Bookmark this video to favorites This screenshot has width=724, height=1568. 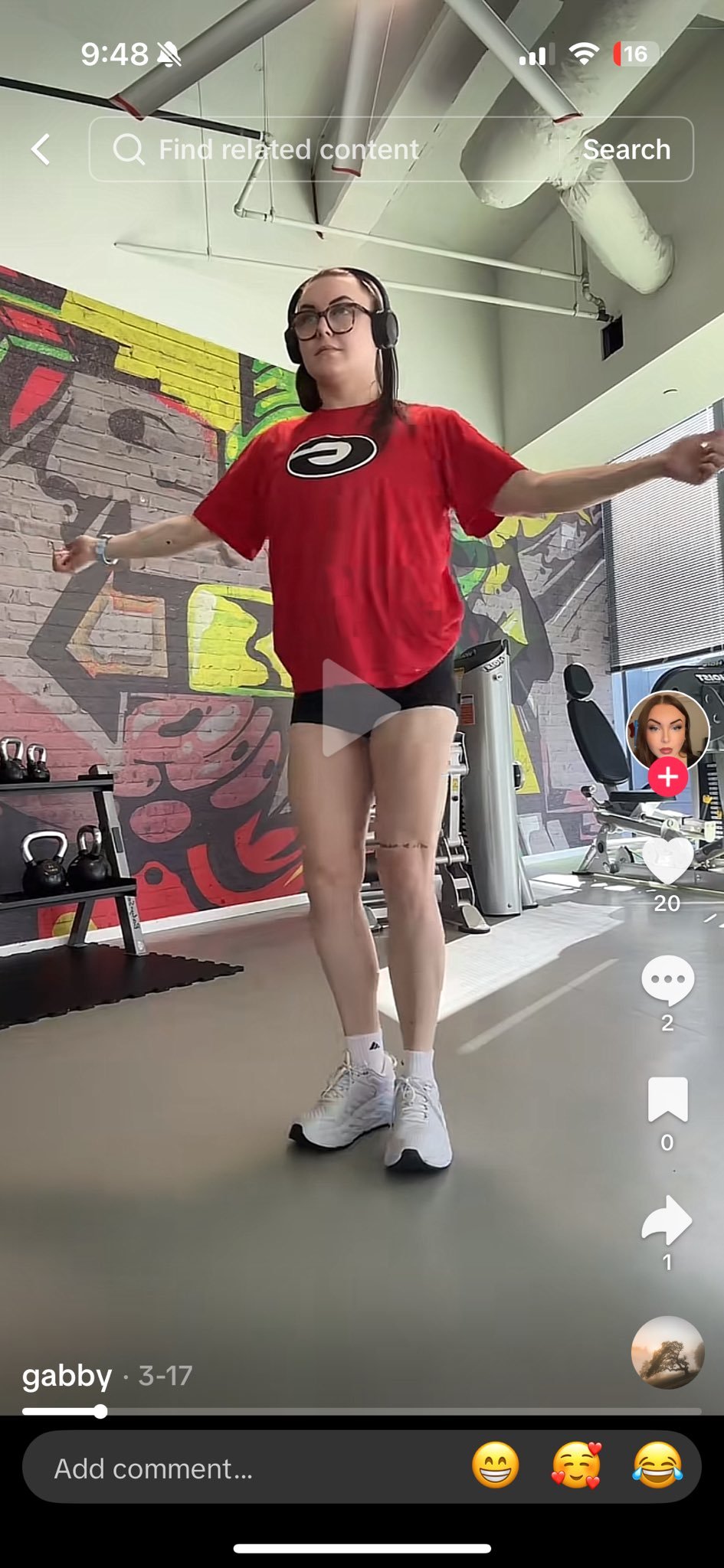[667, 1099]
